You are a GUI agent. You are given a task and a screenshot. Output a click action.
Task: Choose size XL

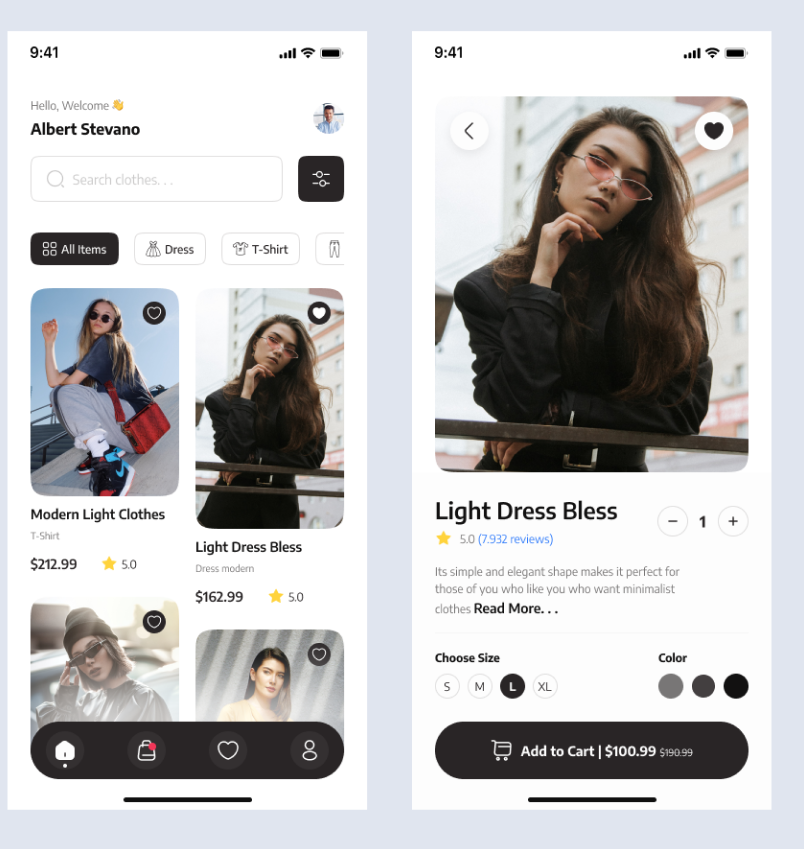(x=544, y=686)
